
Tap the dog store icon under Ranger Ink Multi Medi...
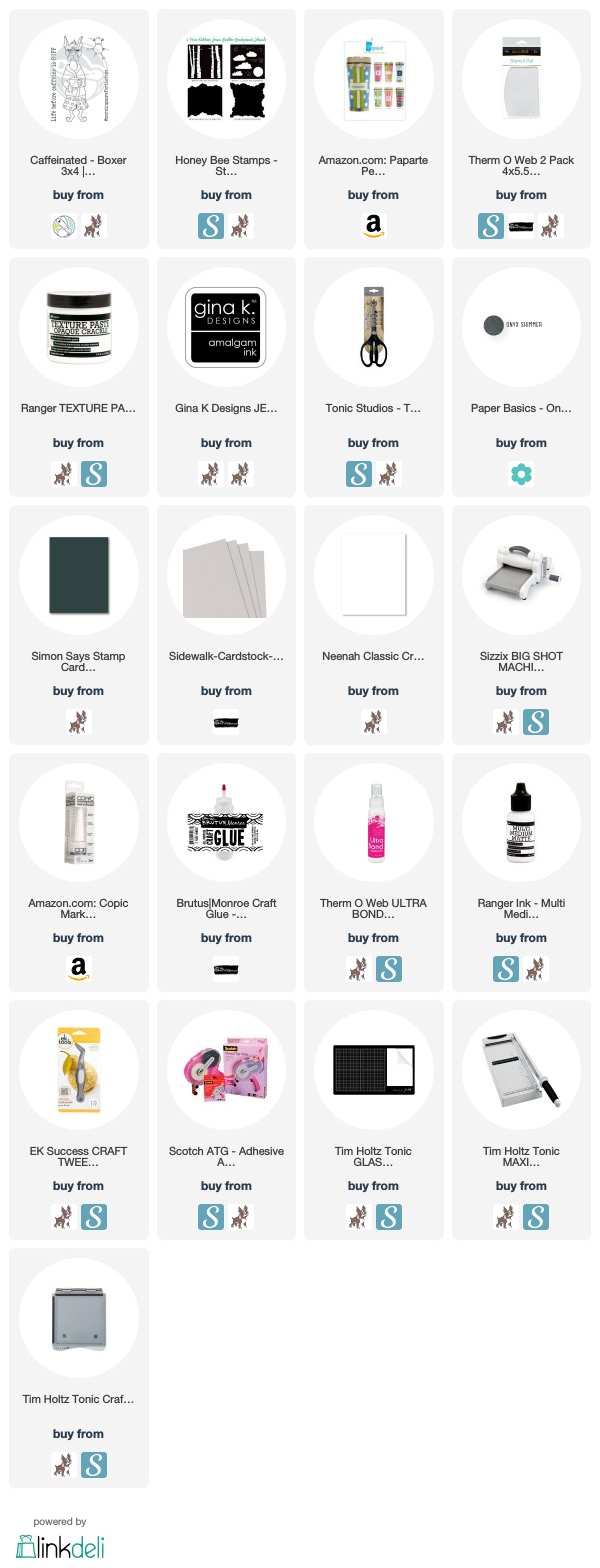pos(536,969)
